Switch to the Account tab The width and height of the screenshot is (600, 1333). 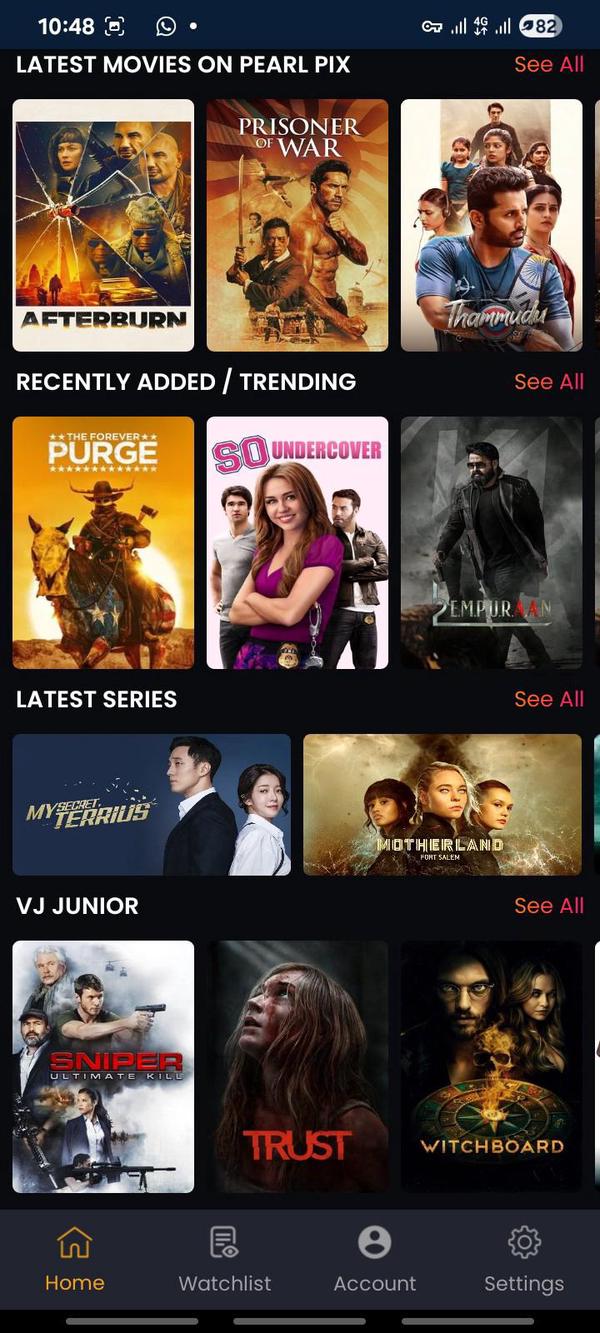tap(375, 1259)
